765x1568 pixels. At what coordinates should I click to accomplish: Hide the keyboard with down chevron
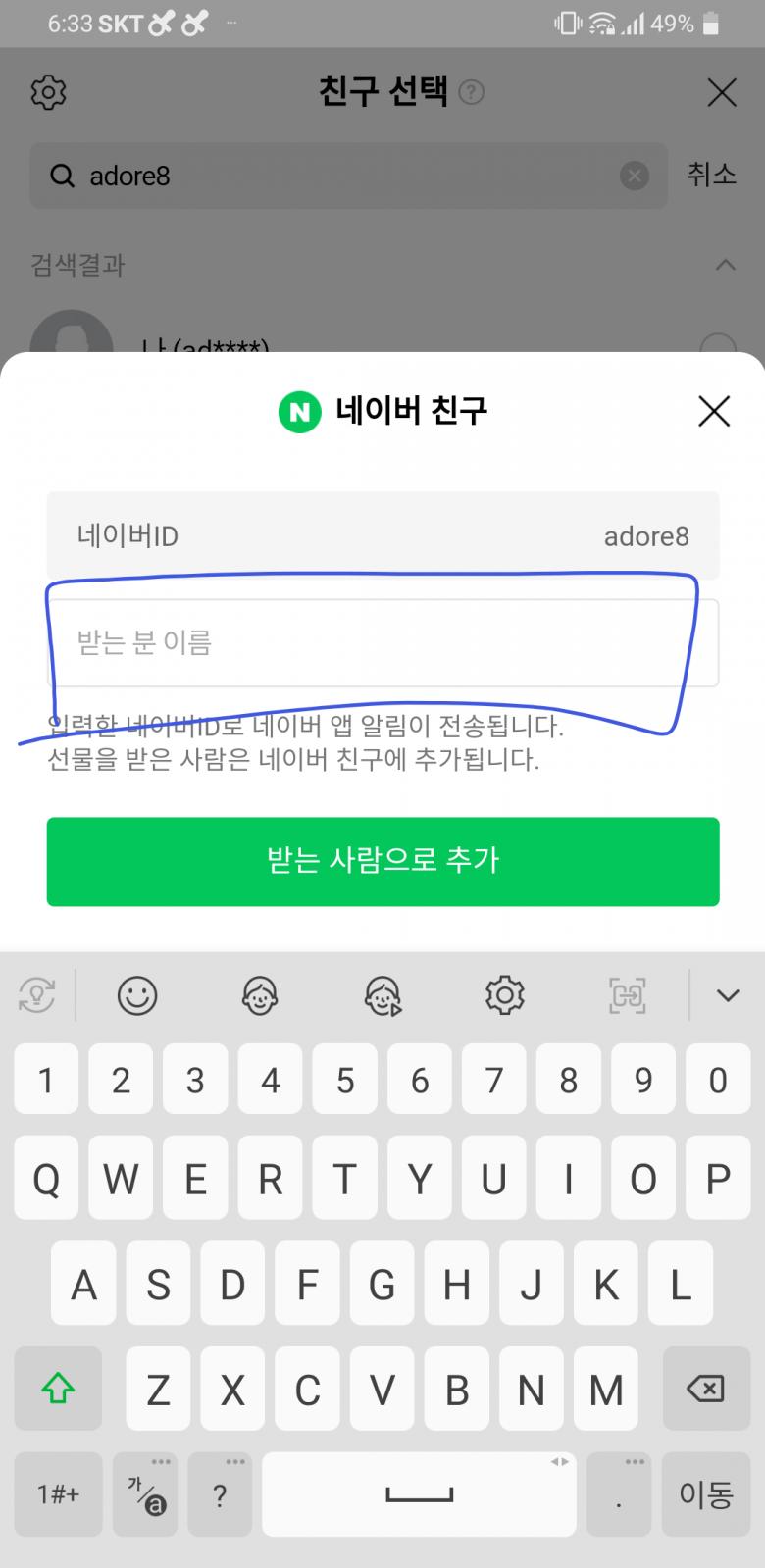point(728,996)
